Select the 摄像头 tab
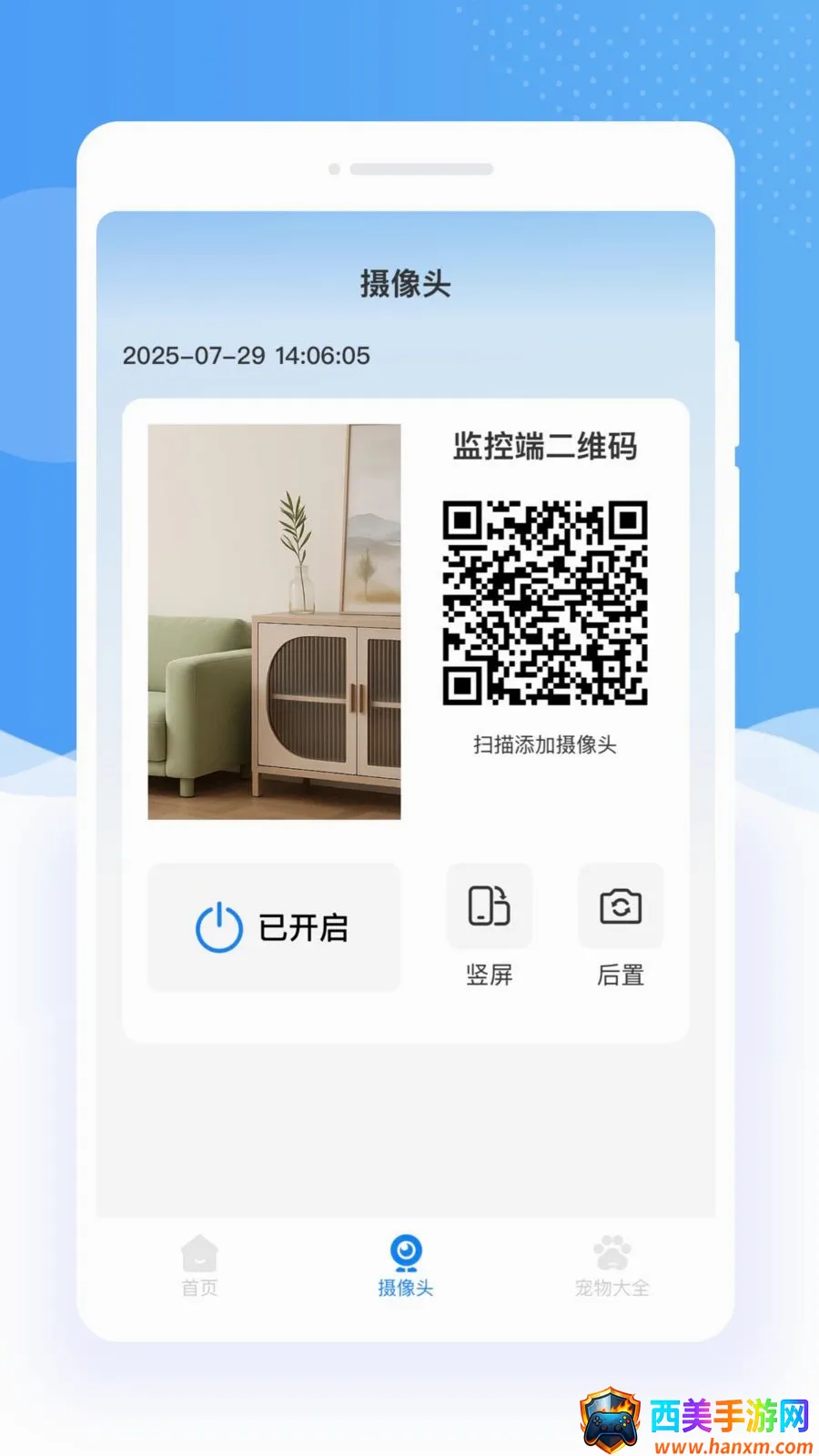The image size is (819, 1456). 406,1266
